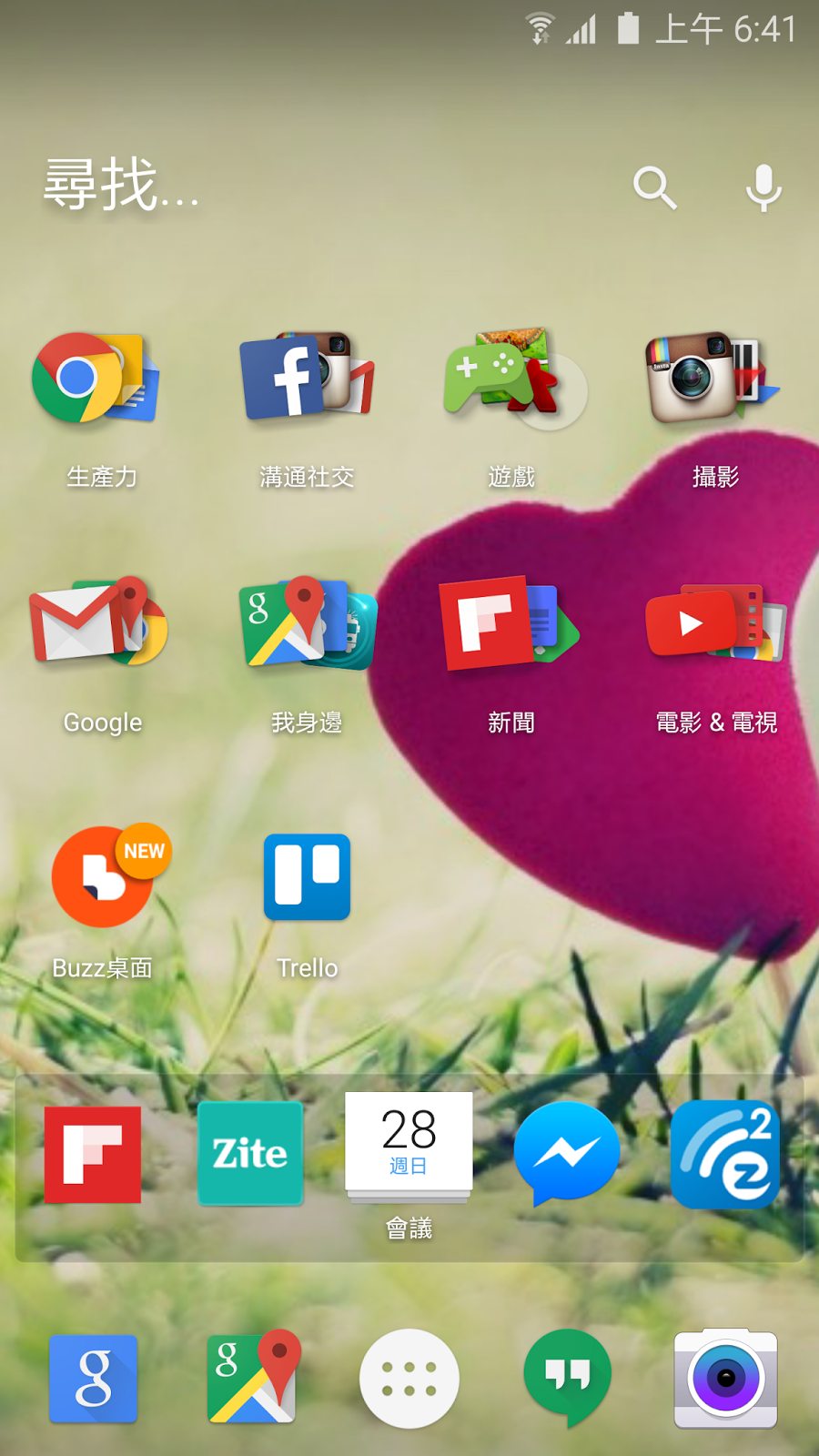
Task: Open the 新聞 folder
Action: (x=510, y=623)
